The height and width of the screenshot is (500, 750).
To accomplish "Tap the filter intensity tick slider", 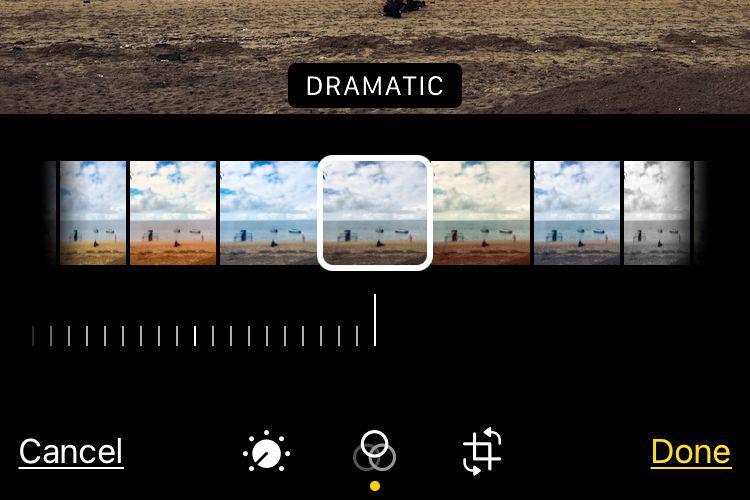I will pyautogui.click(x=200, y=334).
